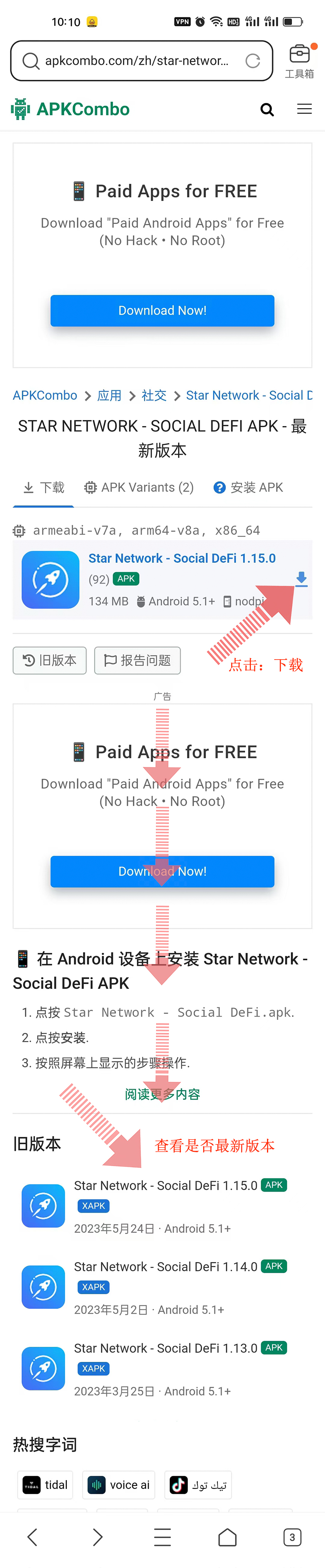Viewport: 325px width, 1568px height.
Task: Select the tidal hot search chip
Action: [x=46, y=1485]
